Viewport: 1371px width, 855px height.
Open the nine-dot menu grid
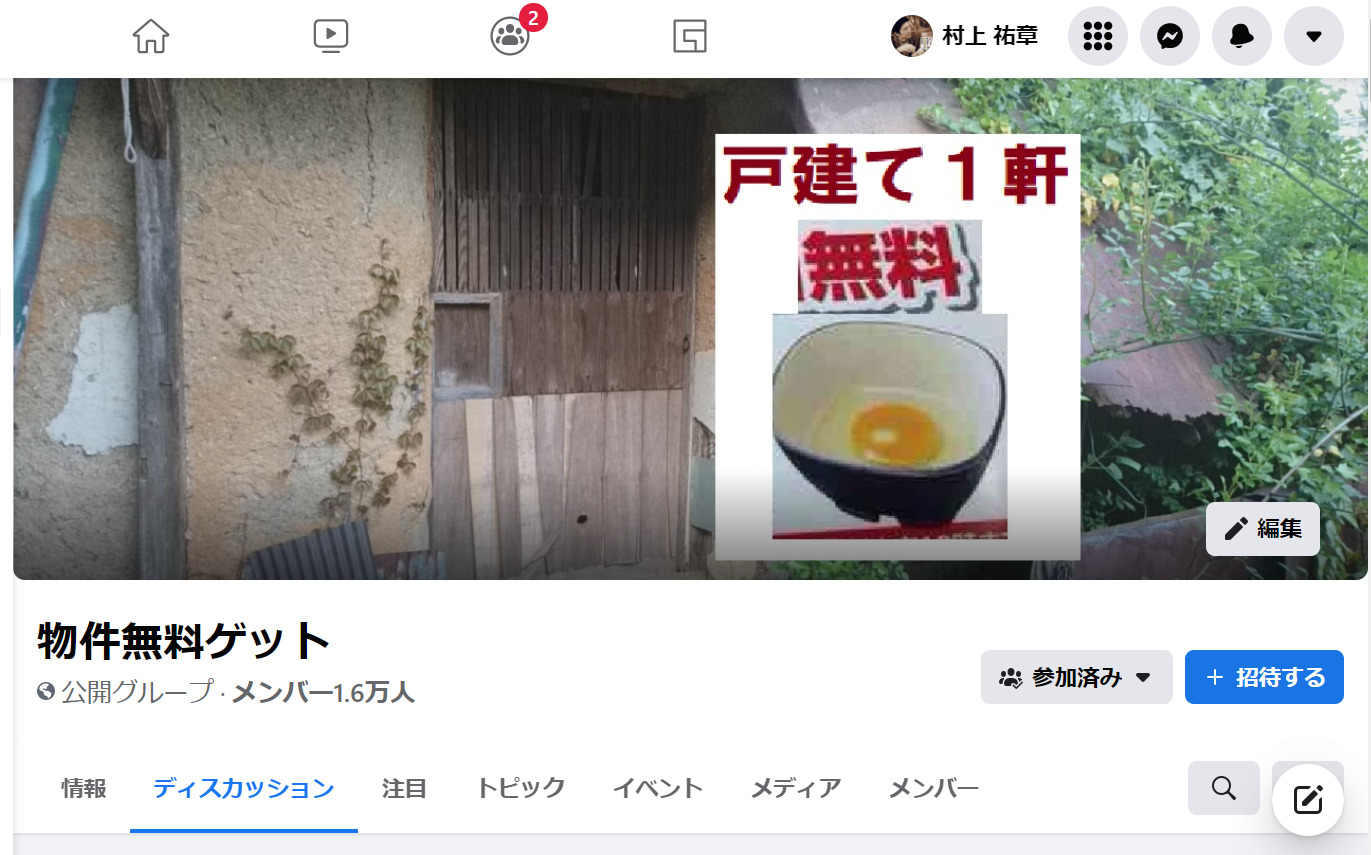[x=1098, y=37]
